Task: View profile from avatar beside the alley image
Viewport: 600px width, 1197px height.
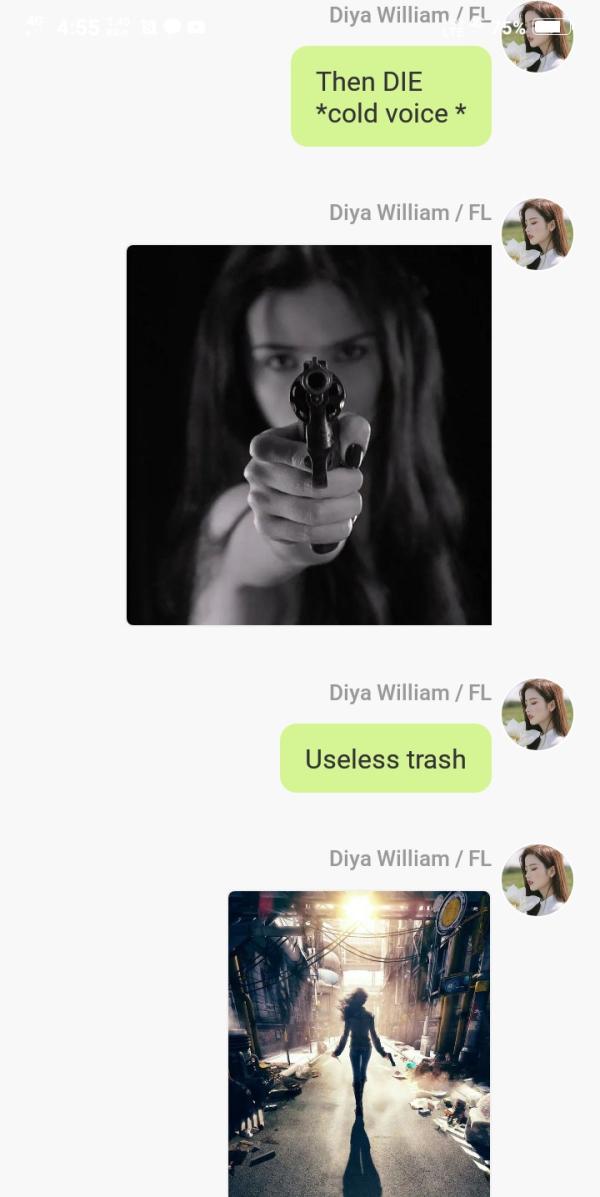Action: coord(537,880)
